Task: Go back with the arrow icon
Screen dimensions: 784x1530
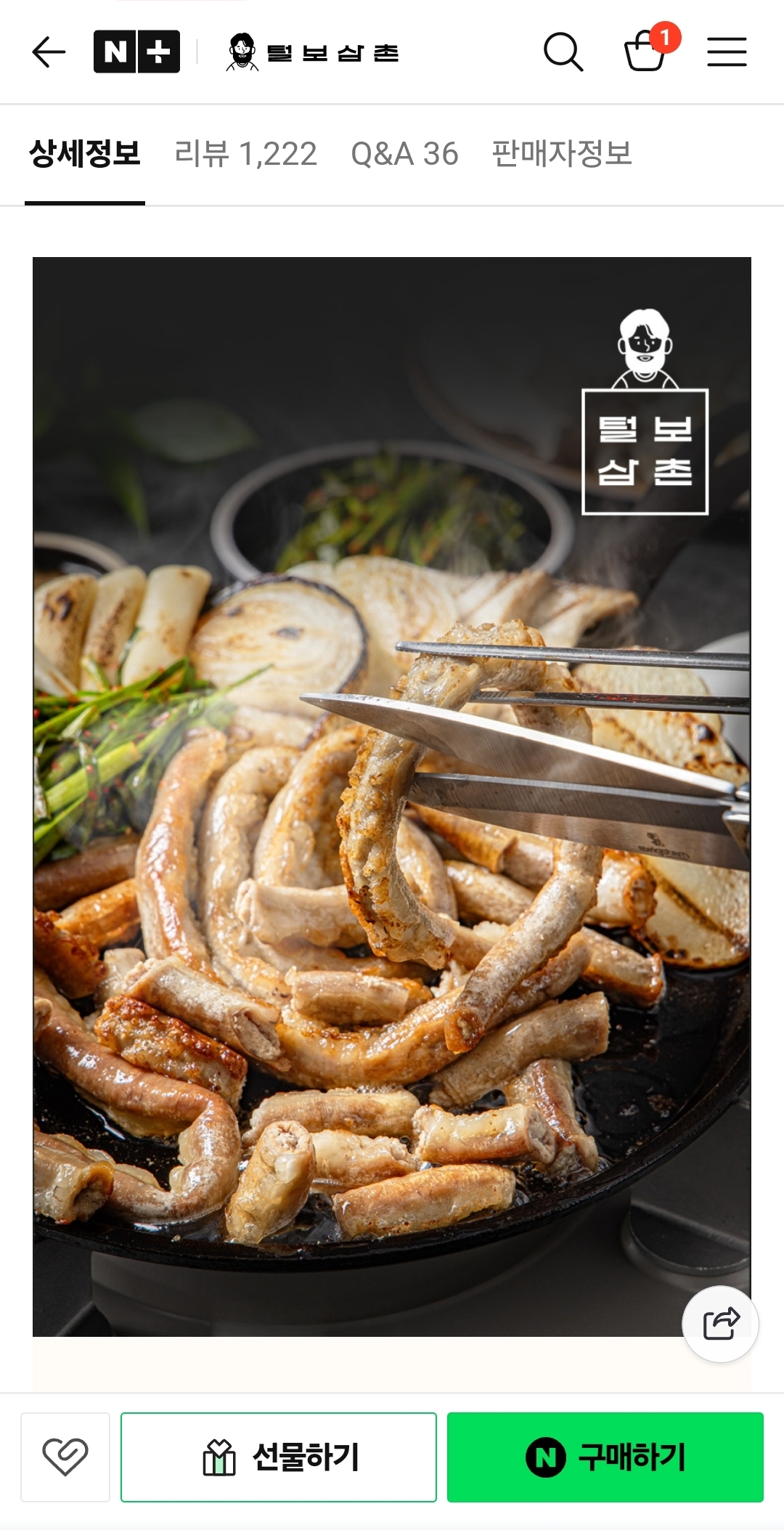Action: pyautogui.click(x=49, y=52)
